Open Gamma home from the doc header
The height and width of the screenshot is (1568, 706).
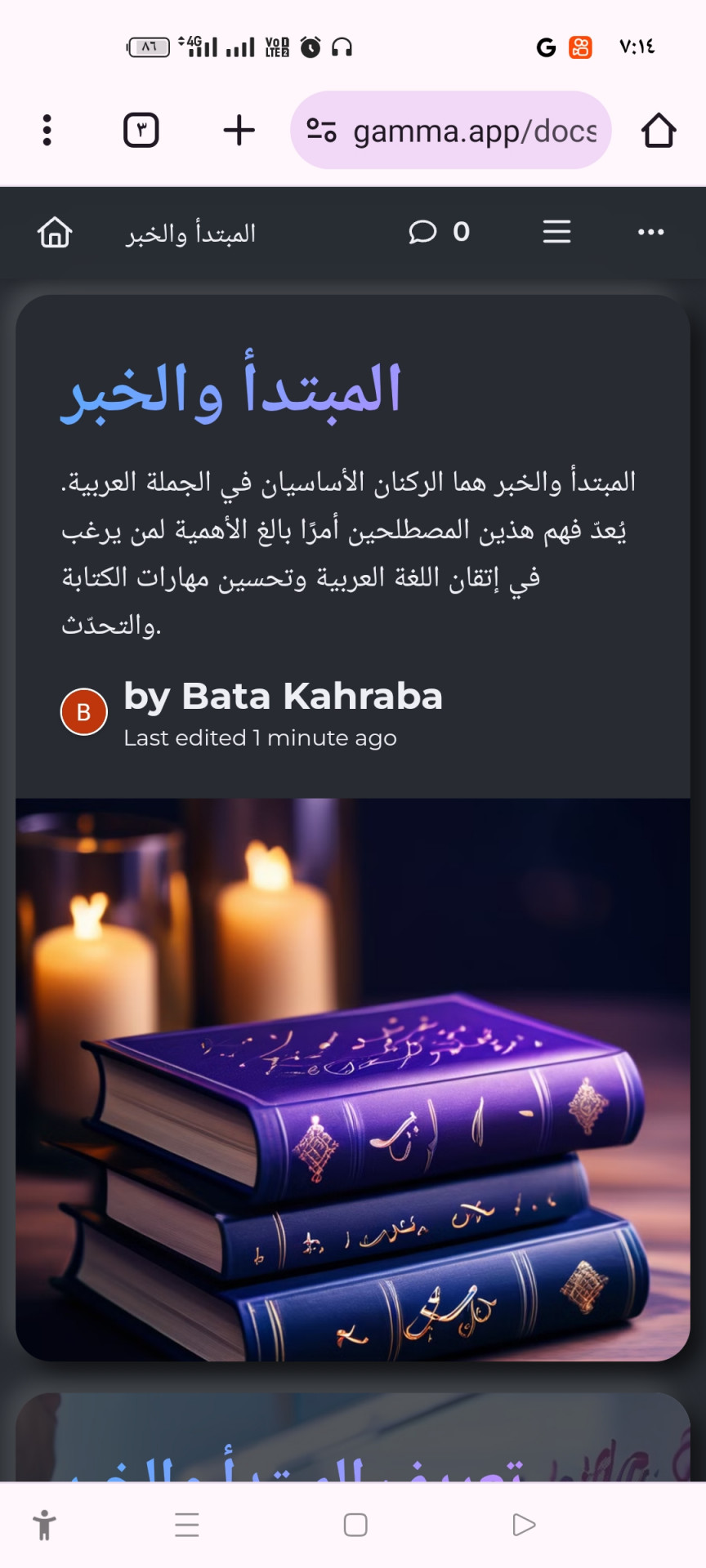(55, 233)
